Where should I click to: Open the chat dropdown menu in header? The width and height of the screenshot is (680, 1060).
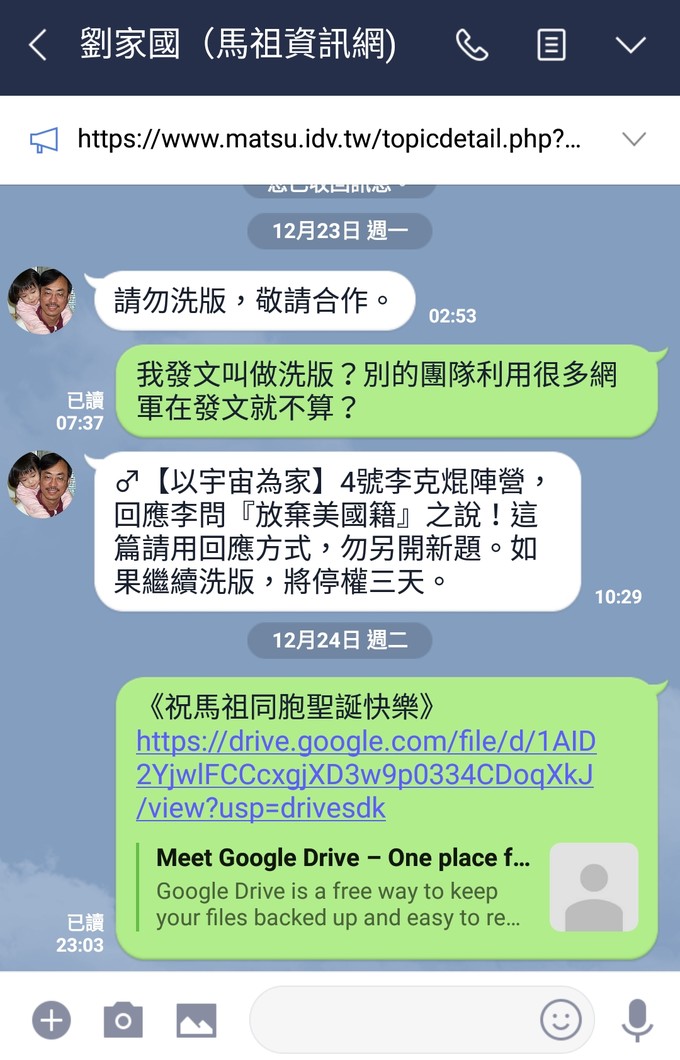click(x=631, y=45)
